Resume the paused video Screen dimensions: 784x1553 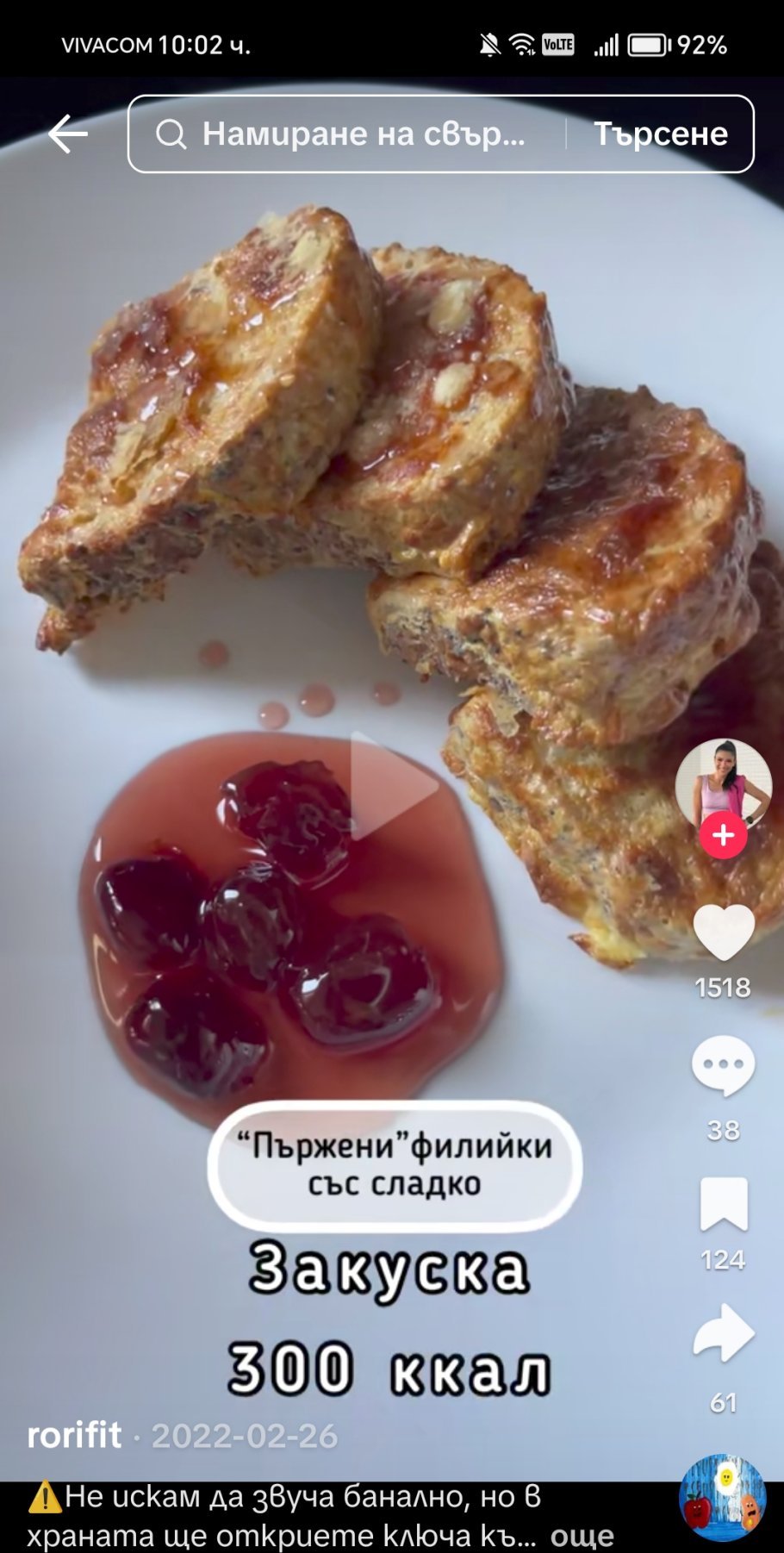pos(392,785)
